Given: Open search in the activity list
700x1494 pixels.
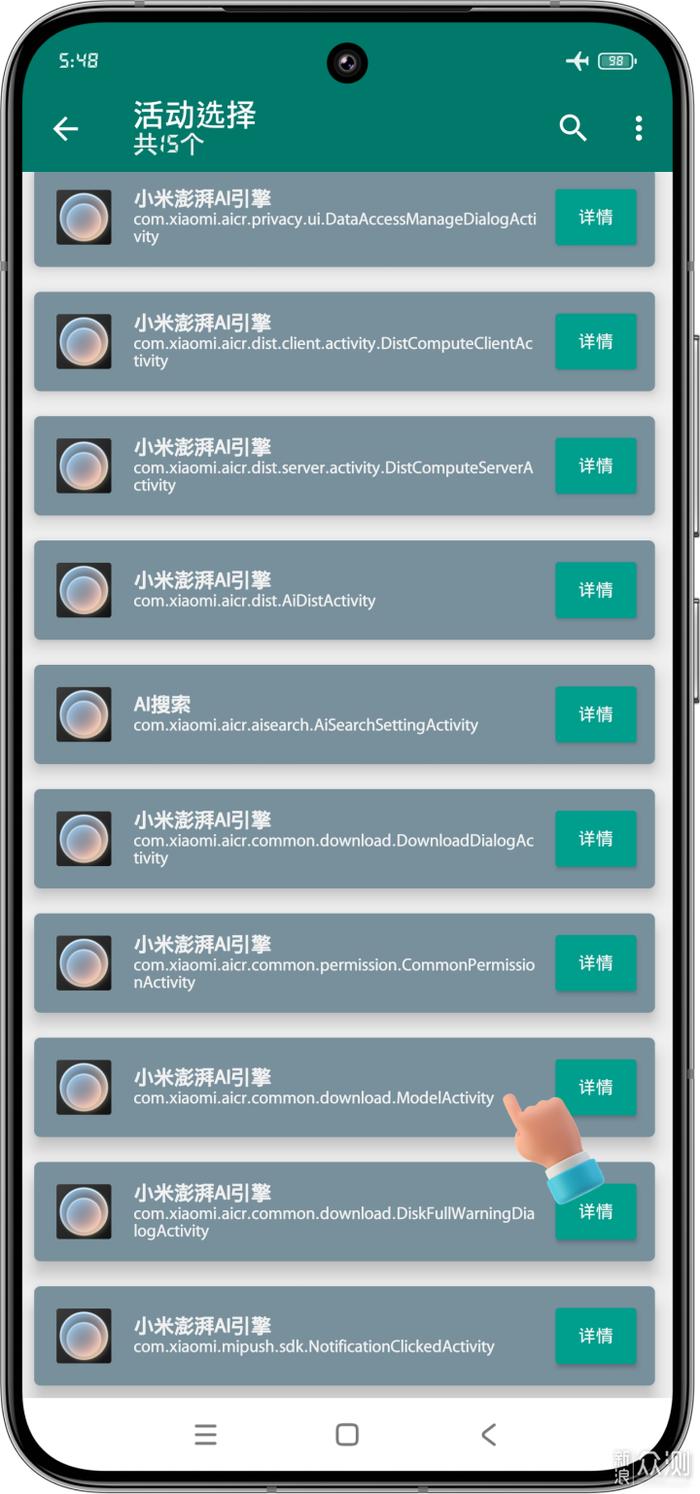Looking at the screenshot, I should coord(573,128).
